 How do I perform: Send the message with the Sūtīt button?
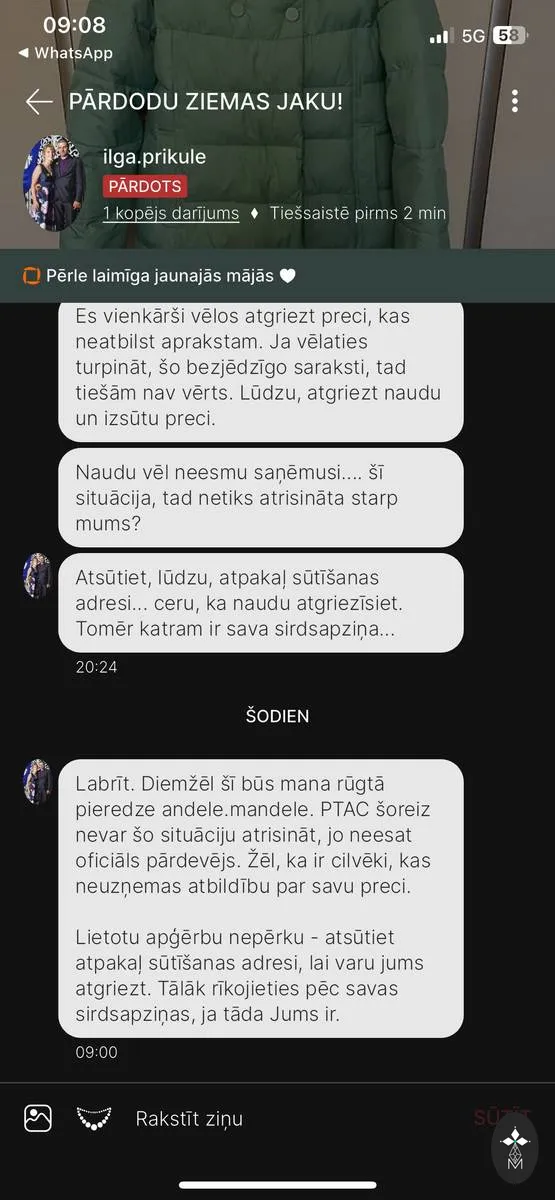[501, 1118]
